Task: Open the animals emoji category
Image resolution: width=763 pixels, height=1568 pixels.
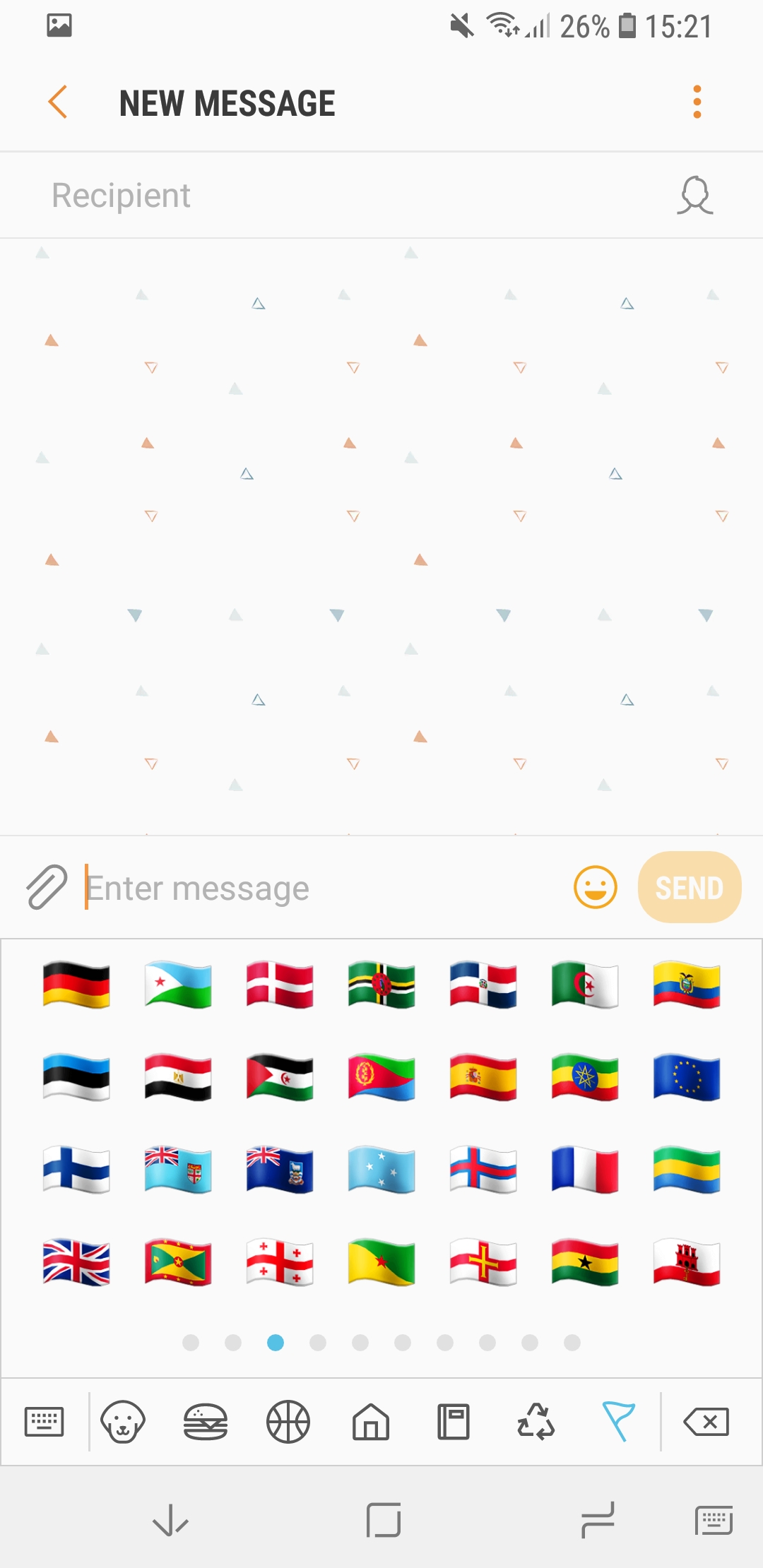Action: (123, 1421)
